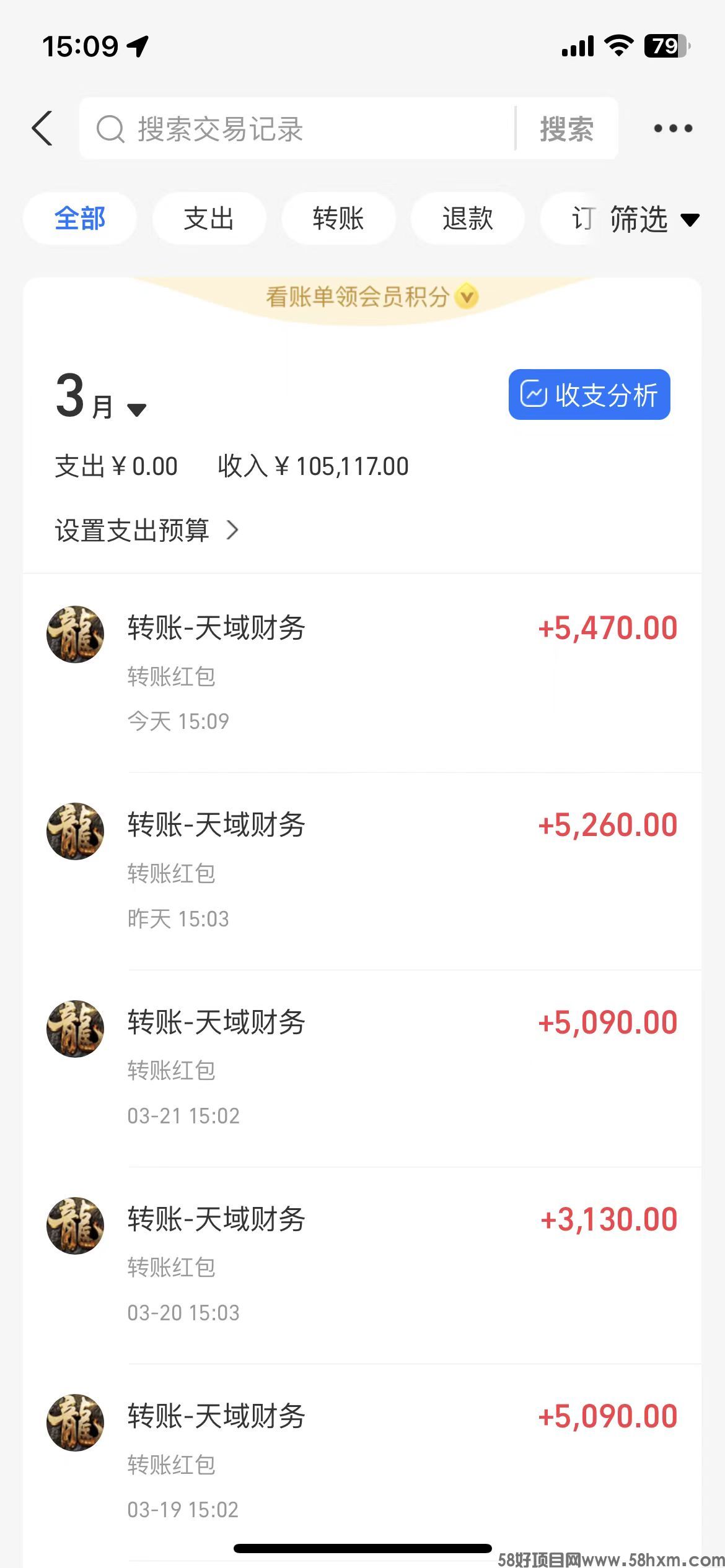The image size is (725, 1568).
Task: View the 03-19 15:02 transfer details
Action: (362, 1463)
